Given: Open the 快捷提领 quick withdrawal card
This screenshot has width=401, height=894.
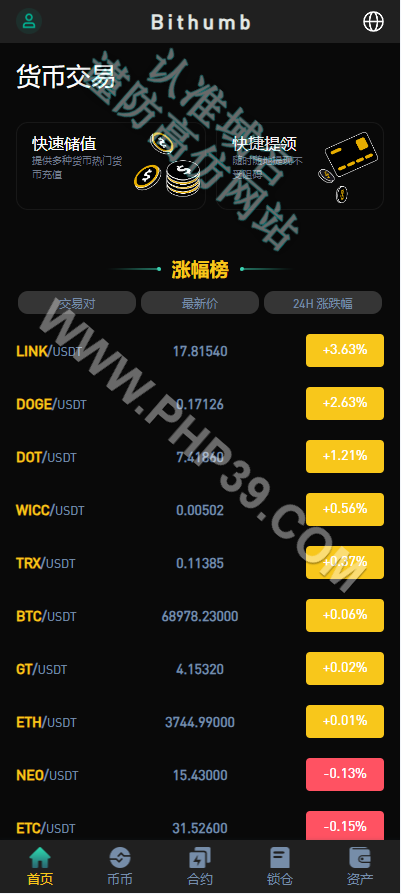Looking at the screenshot, I should click(x=300, y=166).
